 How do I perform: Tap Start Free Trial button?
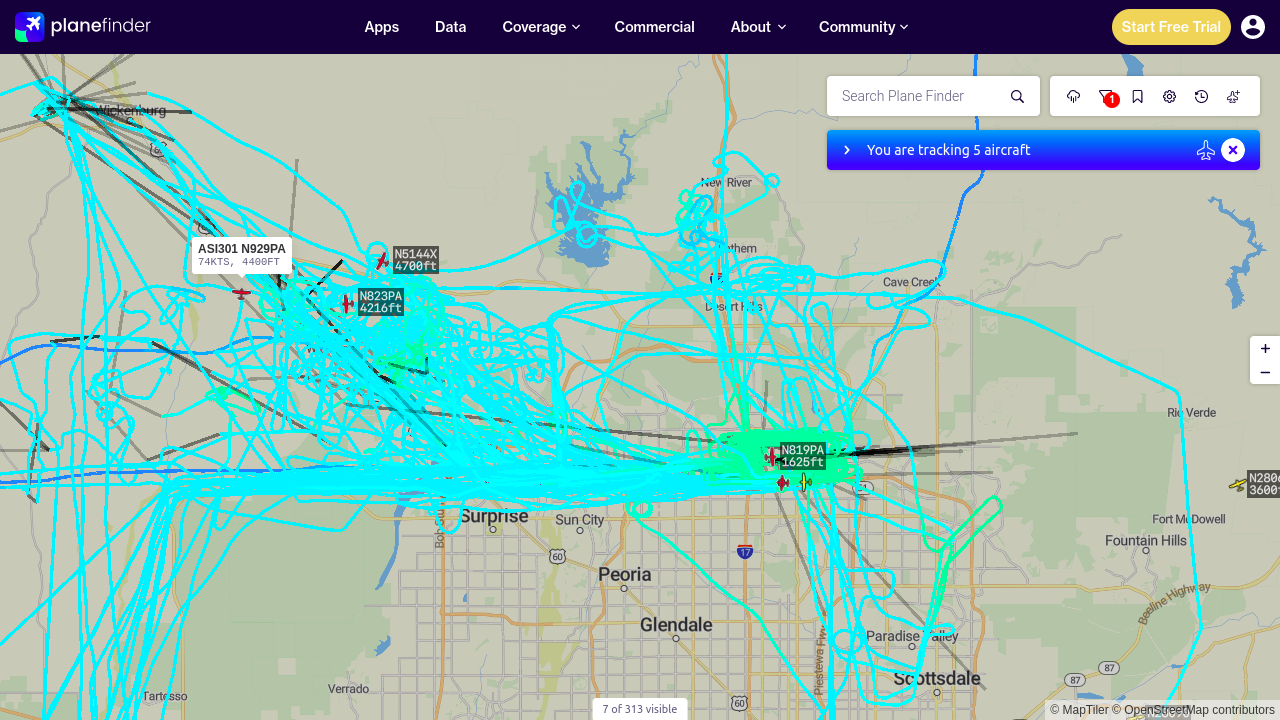point(1171,27)
